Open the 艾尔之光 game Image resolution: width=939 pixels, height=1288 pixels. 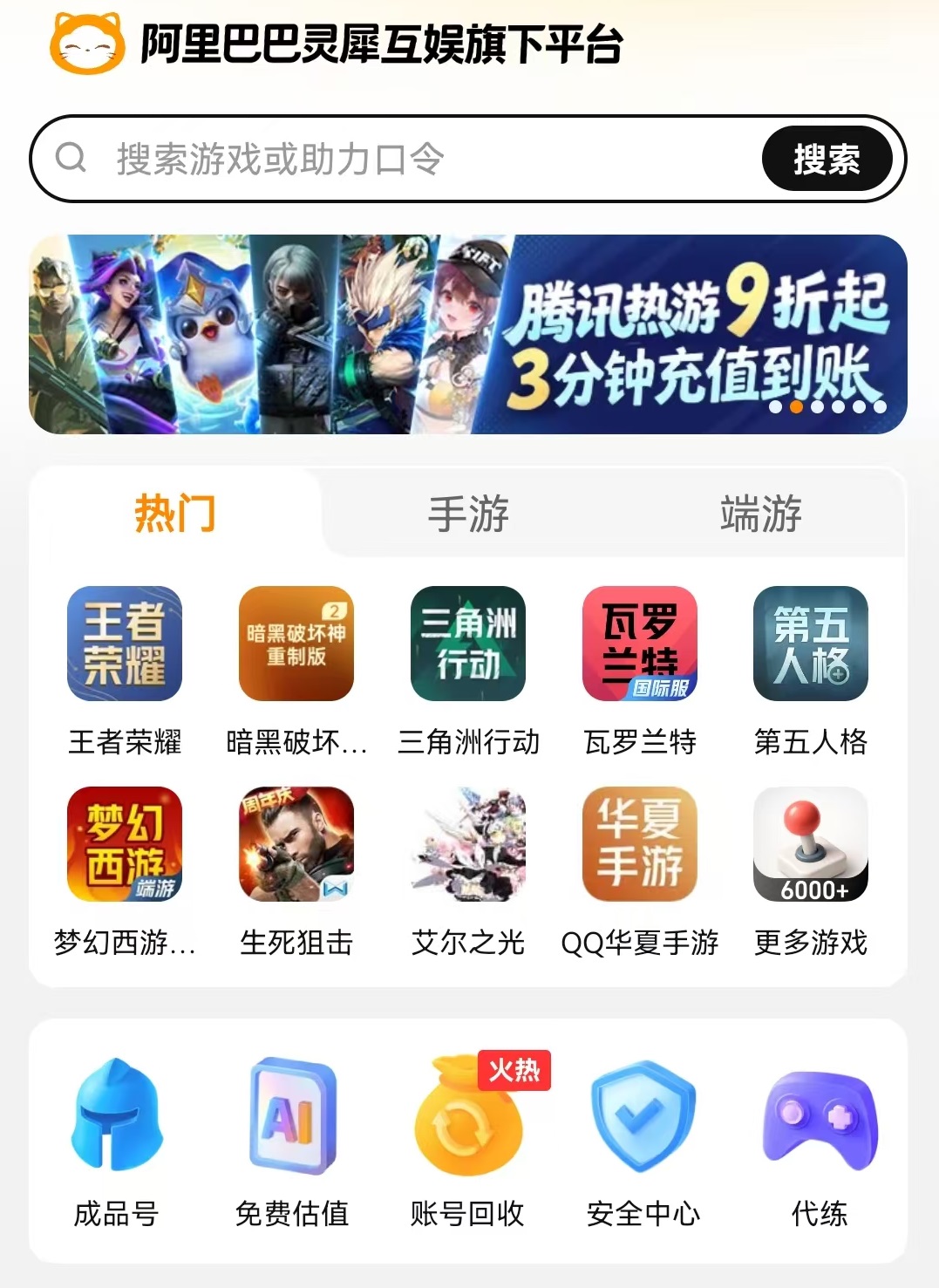[468, 844]
